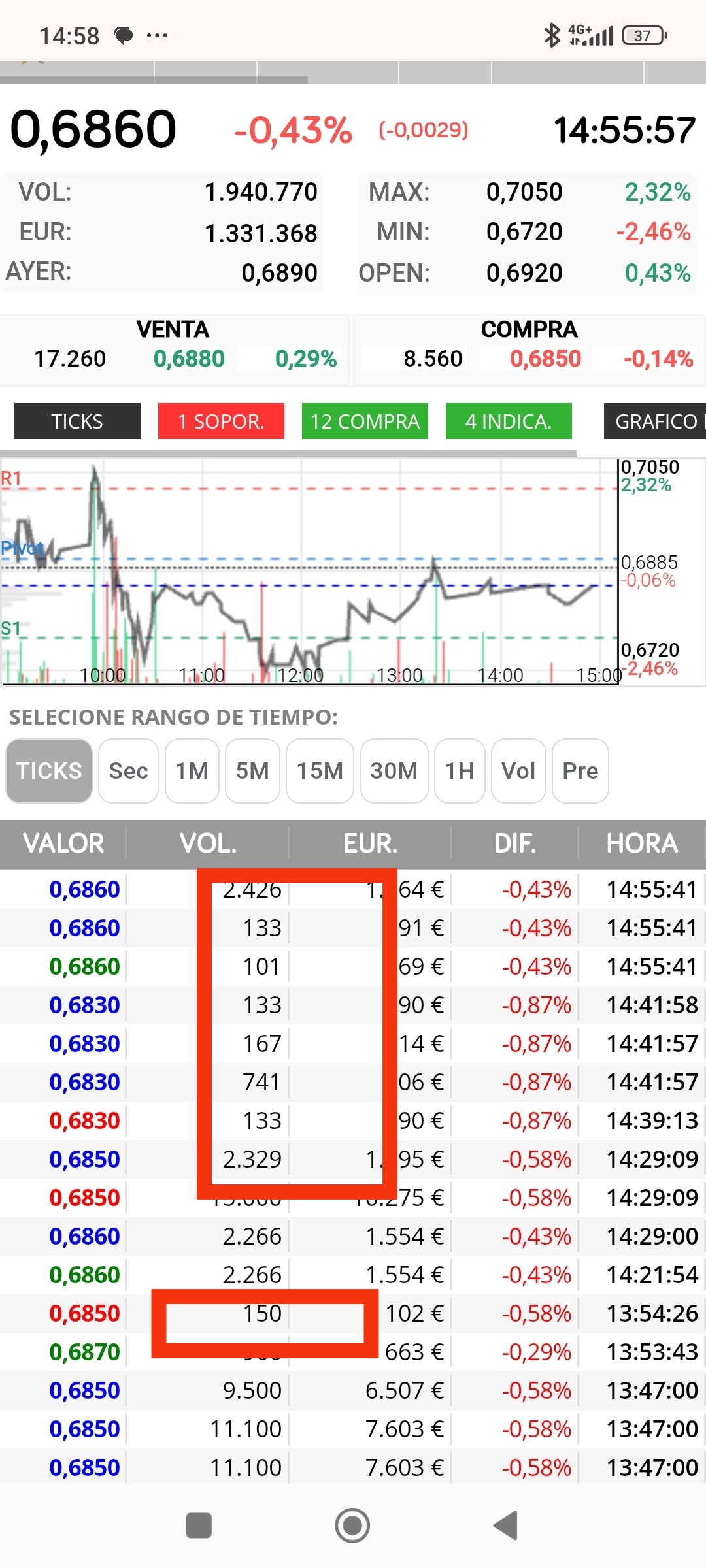Choose the 5M time range
706x1568 pixels.
click(x=252, y=771)
